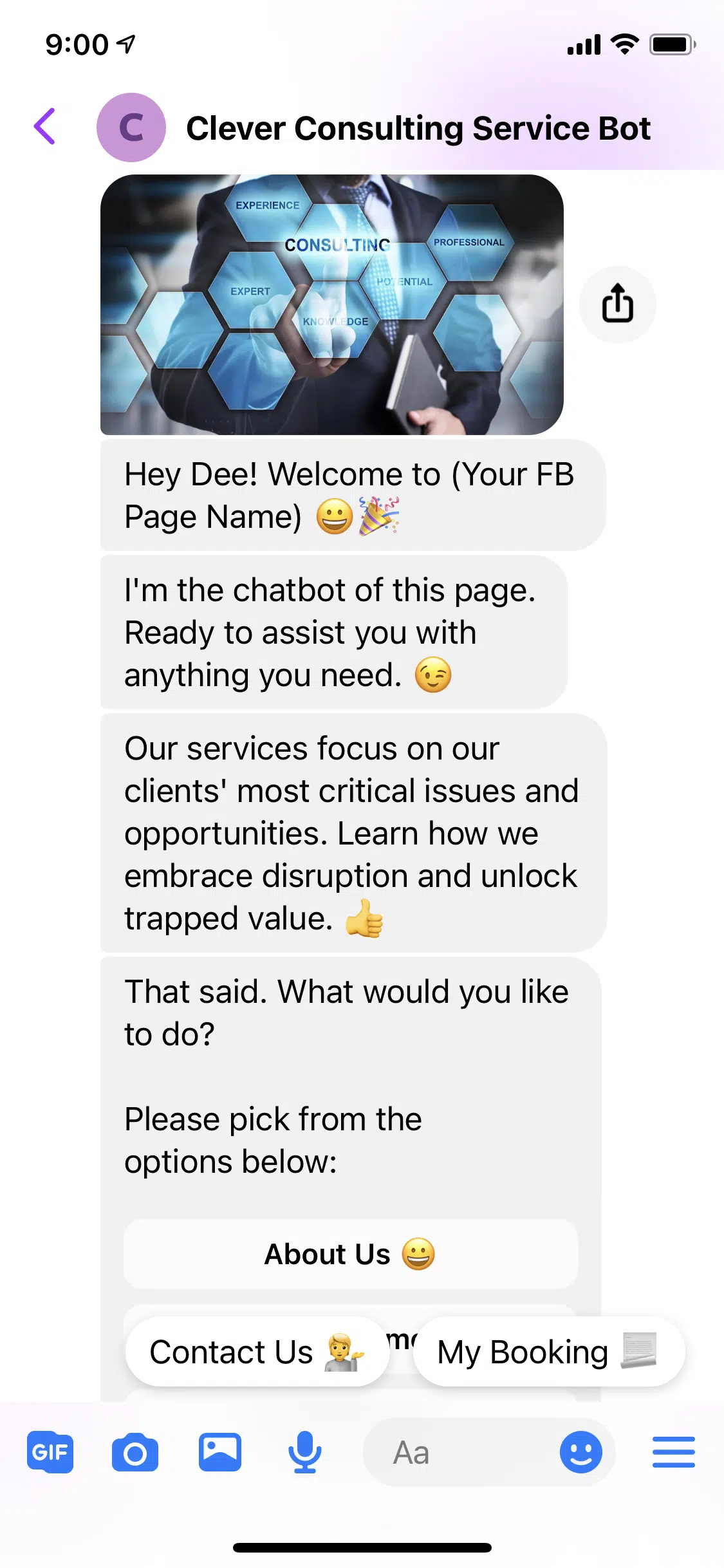
Task: Open the bot's persistent menu
Action: 673,1452
